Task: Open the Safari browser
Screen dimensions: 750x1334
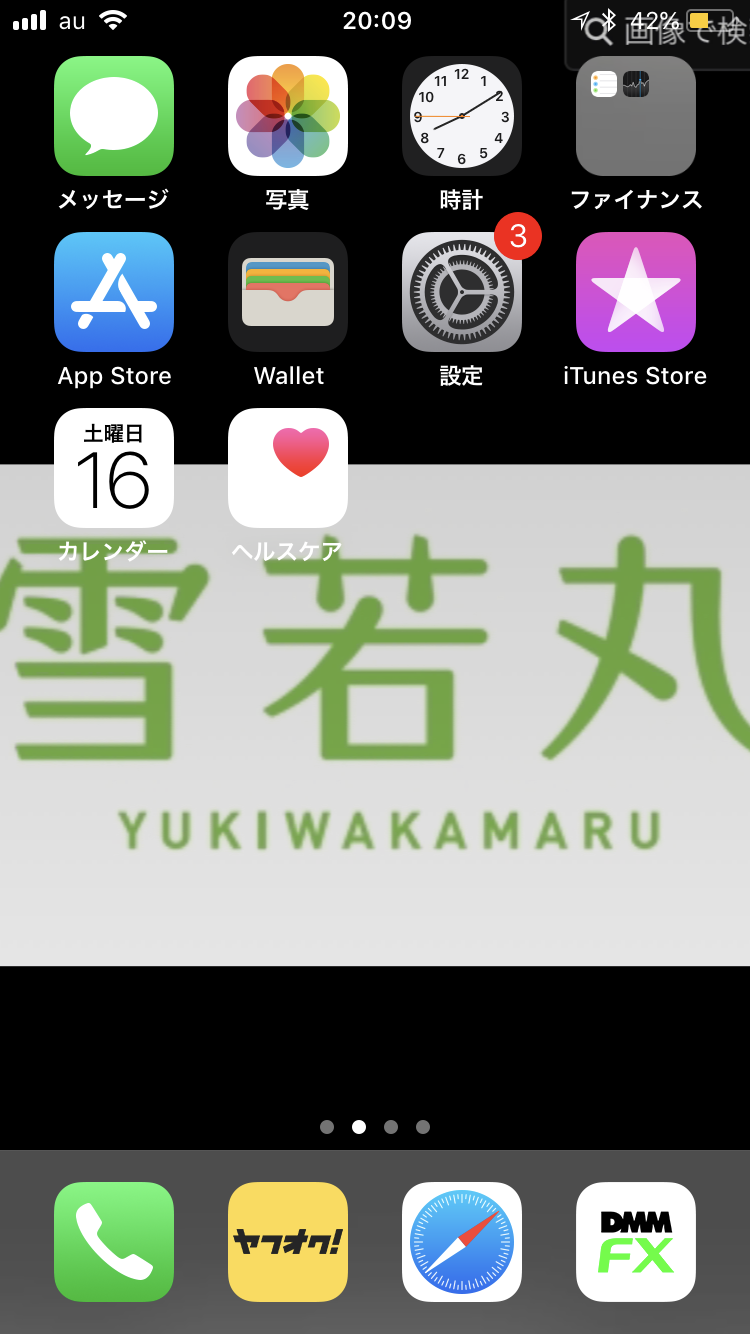Action: [462, 1242]
